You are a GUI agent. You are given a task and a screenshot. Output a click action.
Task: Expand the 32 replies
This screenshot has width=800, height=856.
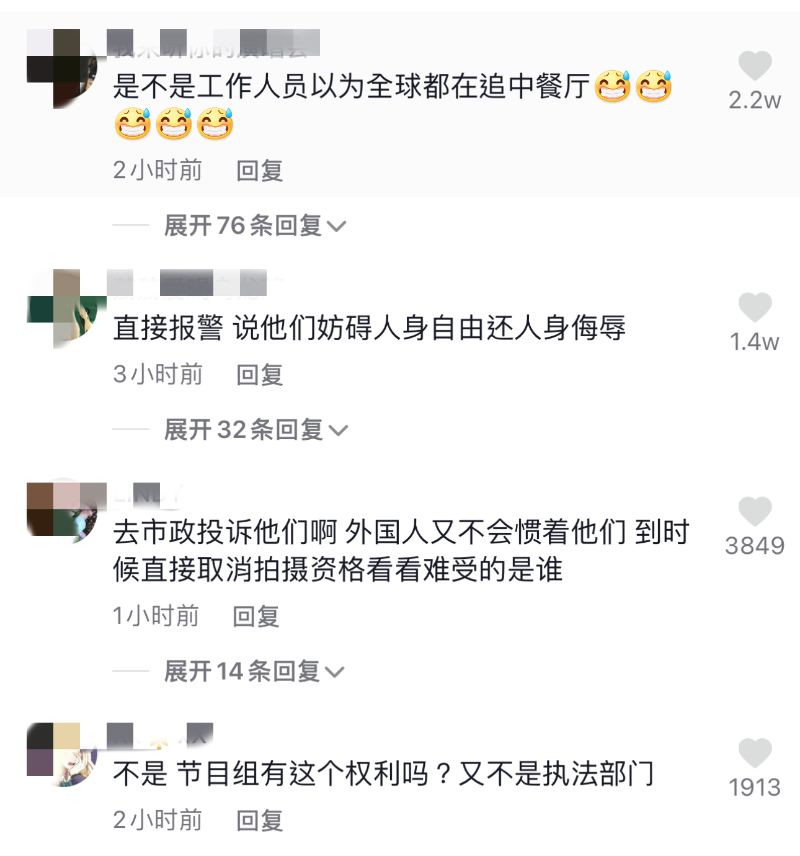pos(255,430)
